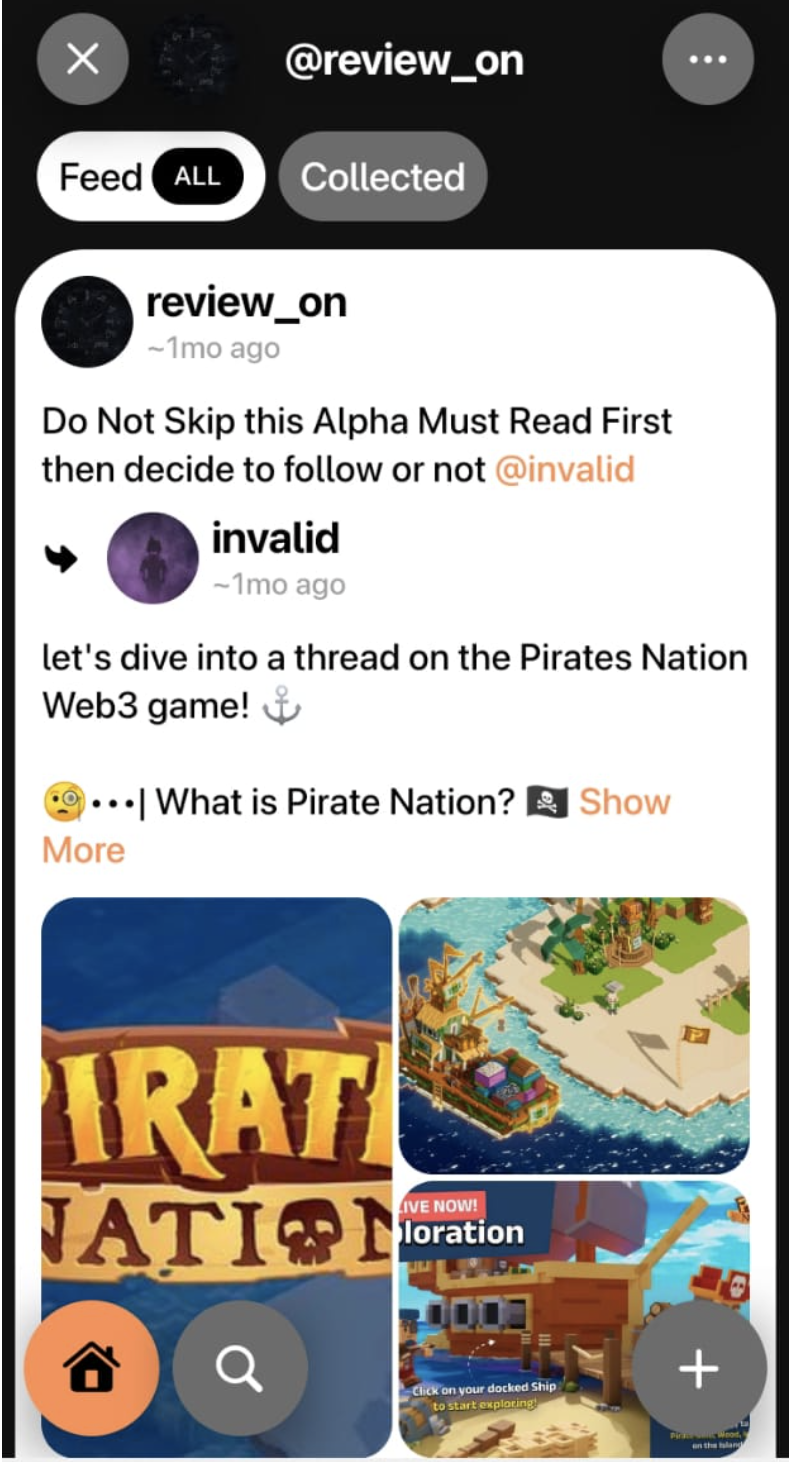Open review_on's avatar in the post
This screenshot has width=790, height=1462.
87,322
